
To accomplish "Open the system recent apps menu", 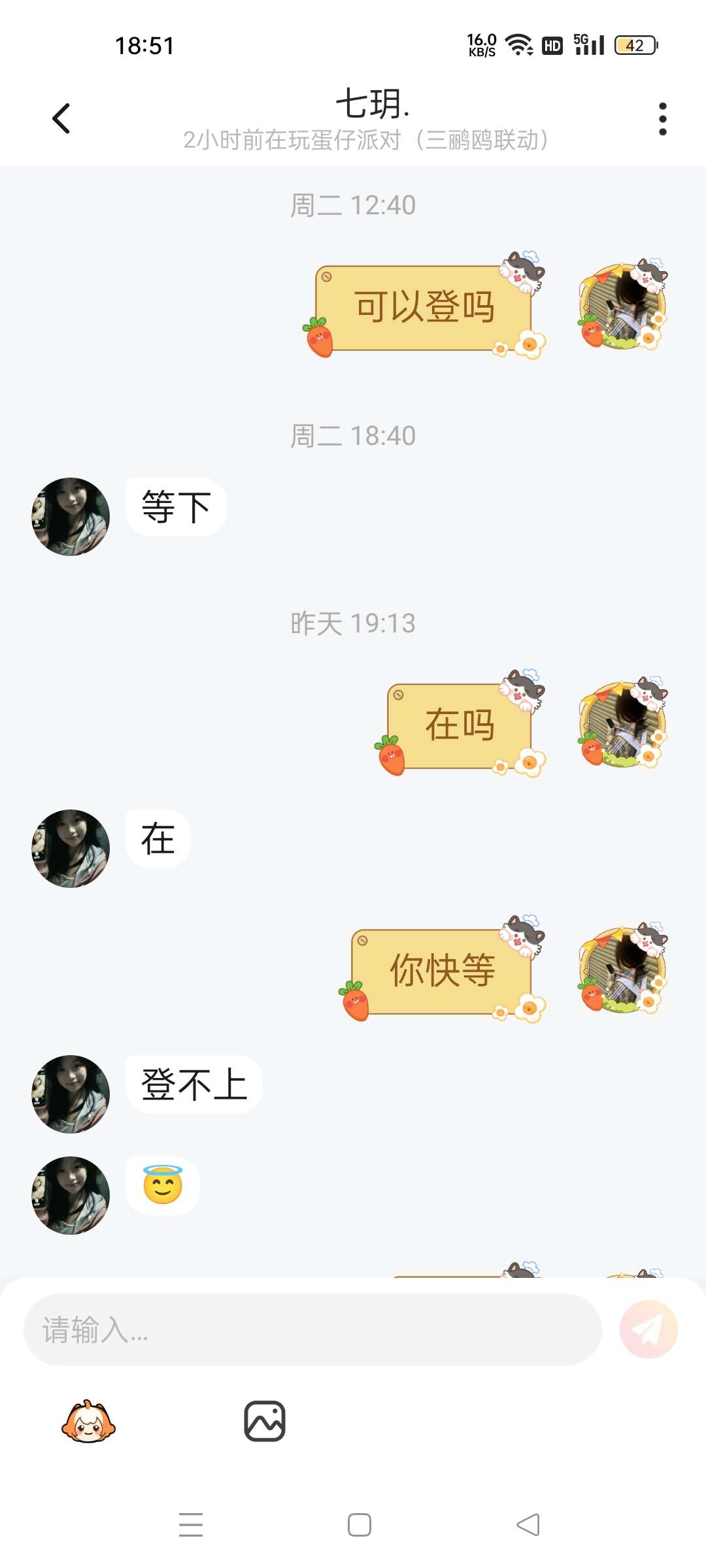I will (191, 1525).
